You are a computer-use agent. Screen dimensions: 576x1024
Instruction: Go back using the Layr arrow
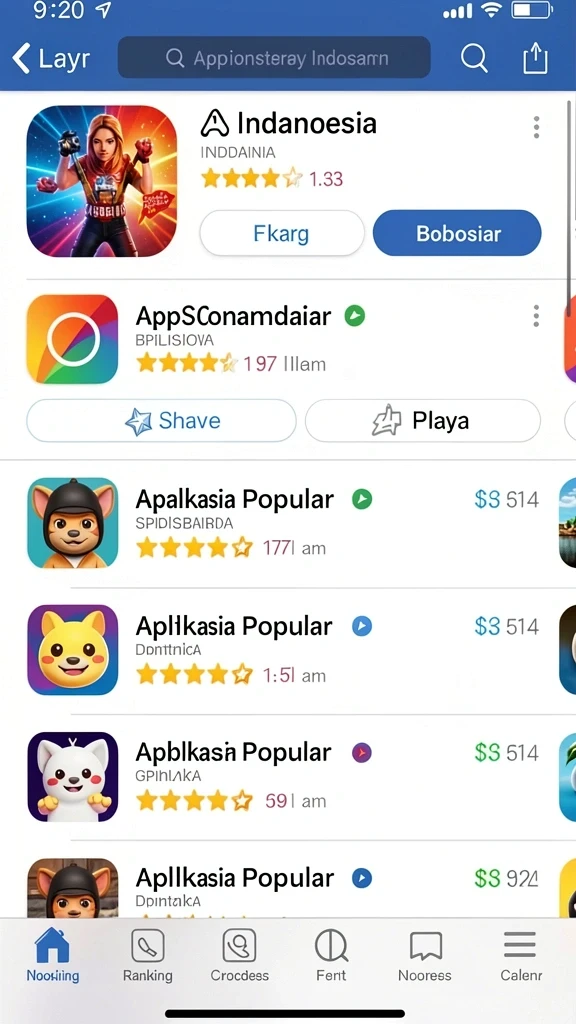point(51,59)
